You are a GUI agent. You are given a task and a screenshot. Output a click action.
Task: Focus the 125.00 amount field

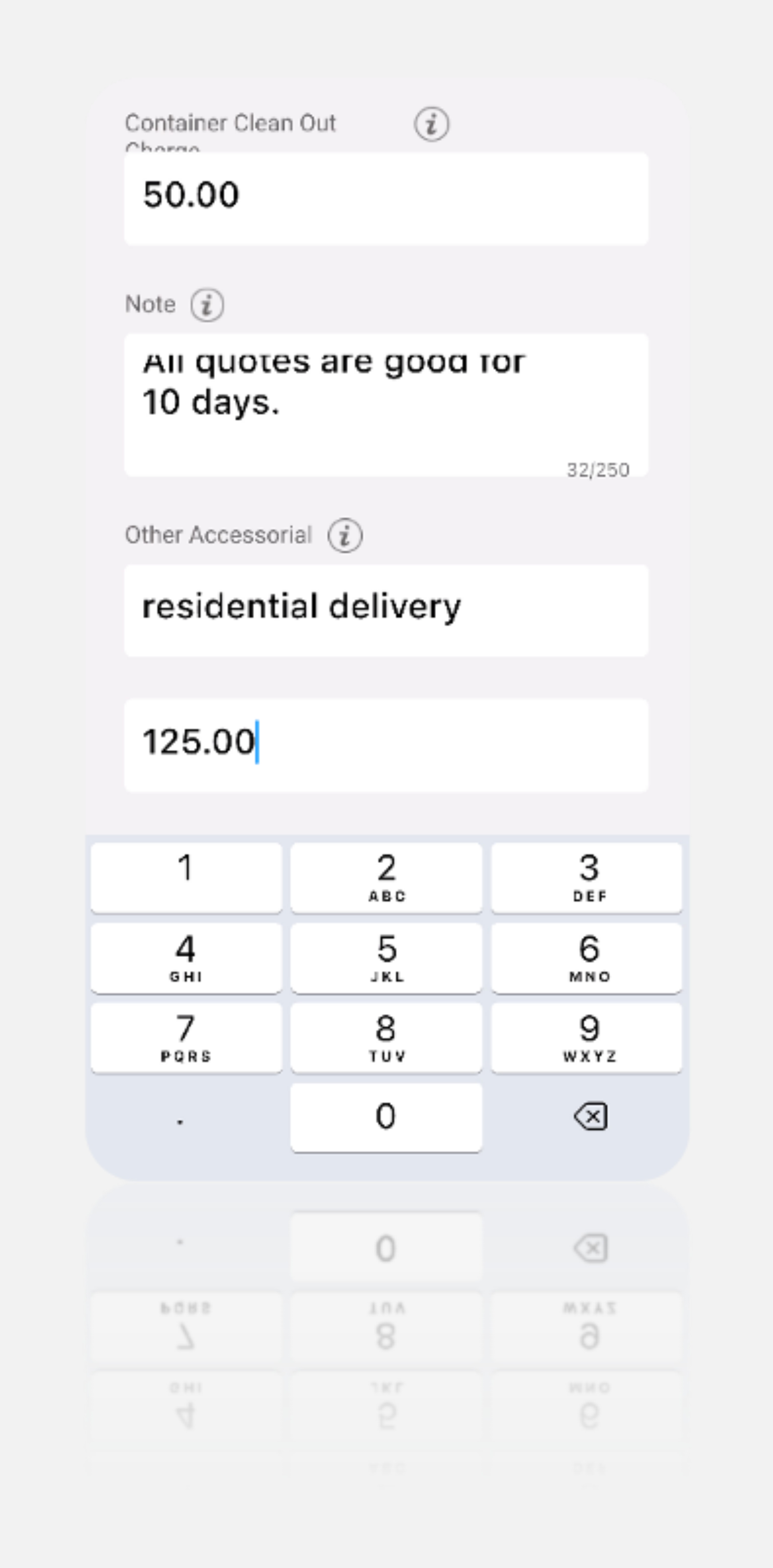[386, 745]
